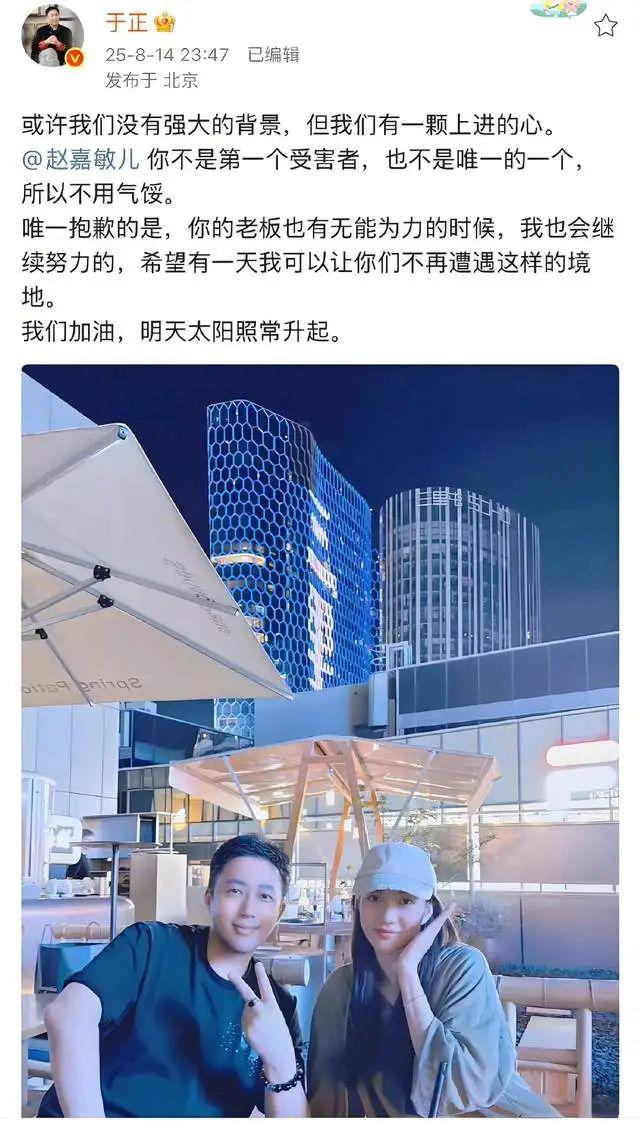Screen dimensions: 640x1128
Task: Open 于正's profile avatar
Action: [x=52, y=35]
